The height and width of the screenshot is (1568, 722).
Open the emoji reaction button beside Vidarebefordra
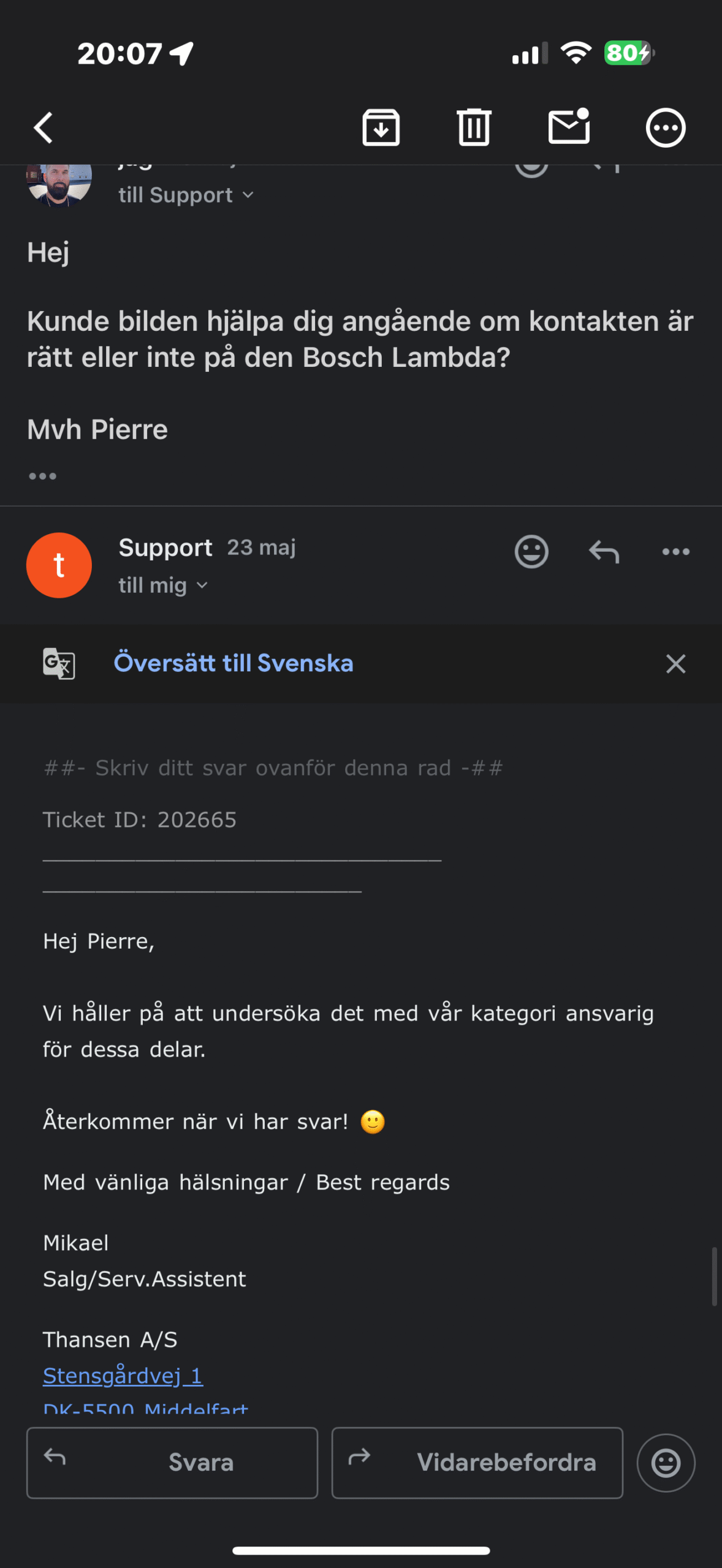click(666, 1463)
